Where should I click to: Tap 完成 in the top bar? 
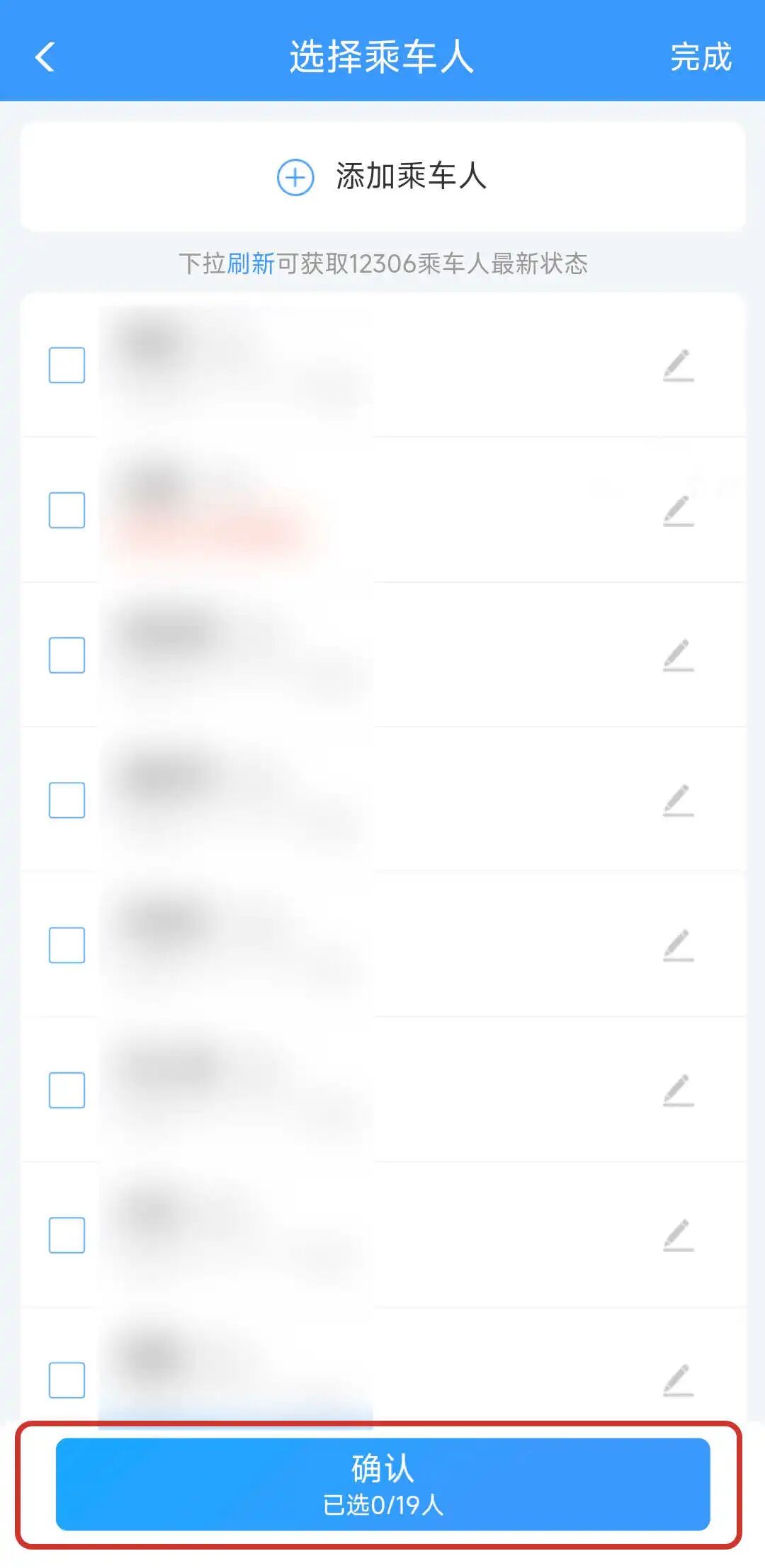700,57
